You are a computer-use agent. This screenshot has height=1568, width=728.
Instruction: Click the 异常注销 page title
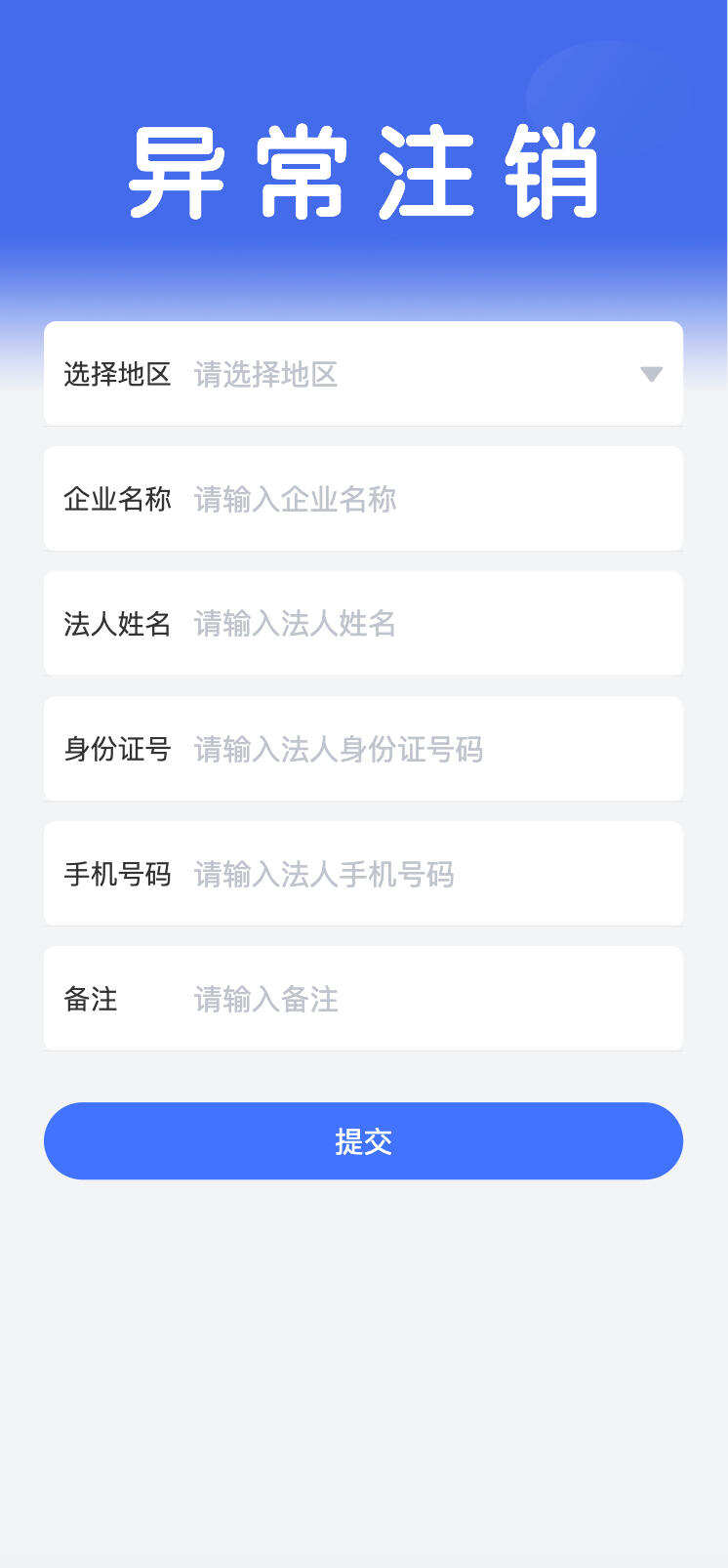pos(363,168)
